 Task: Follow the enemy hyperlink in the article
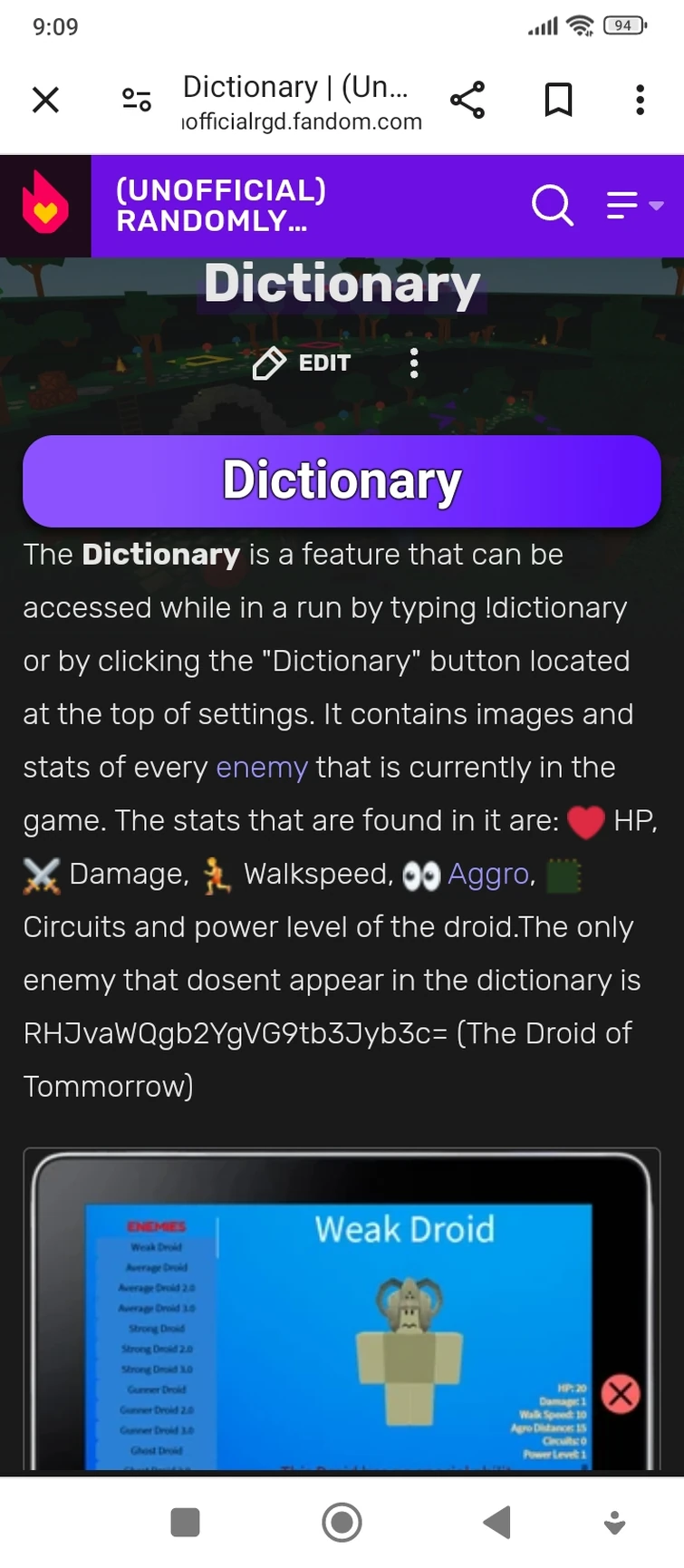(x=261, y=767)
